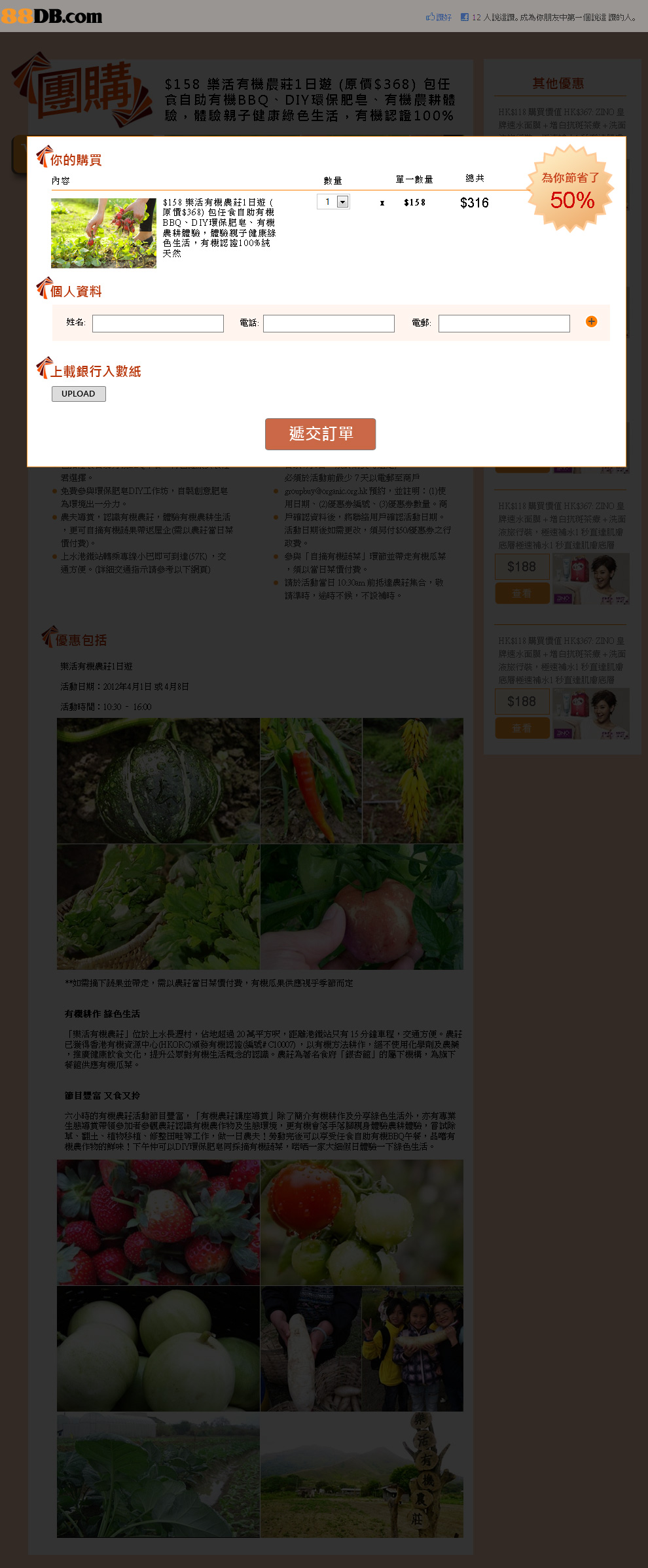Select the 電郵 email field
Viewport: 648px width, 1568px height.
pos(504,323)
